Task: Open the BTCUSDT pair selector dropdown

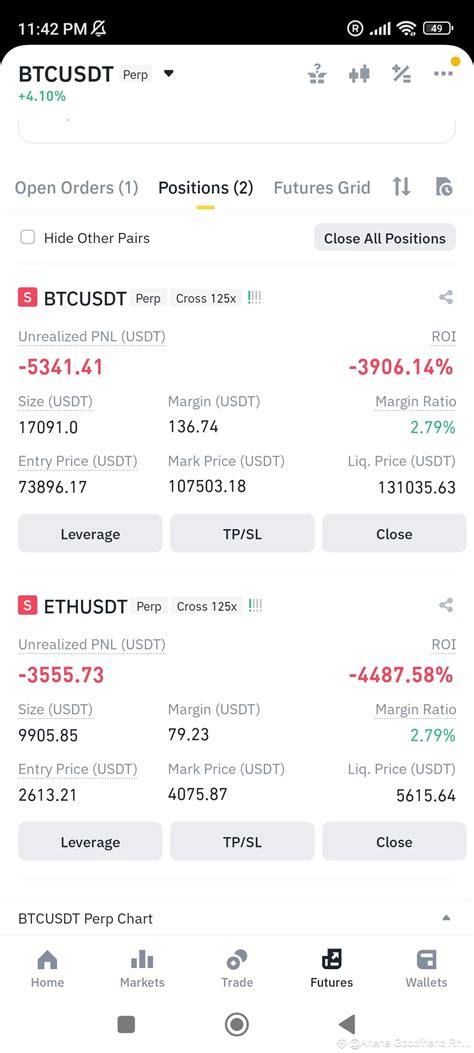Action: point(169,73)
